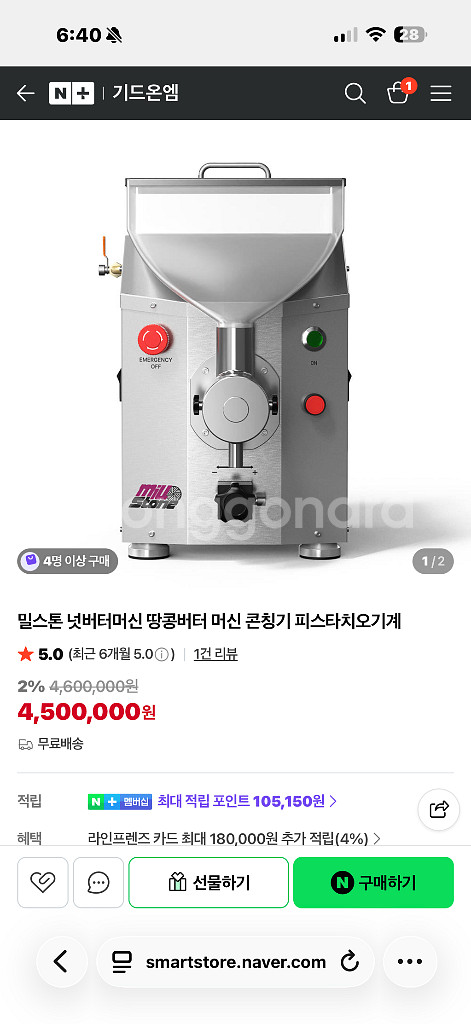Open the store search magnifier

[355, 93]
